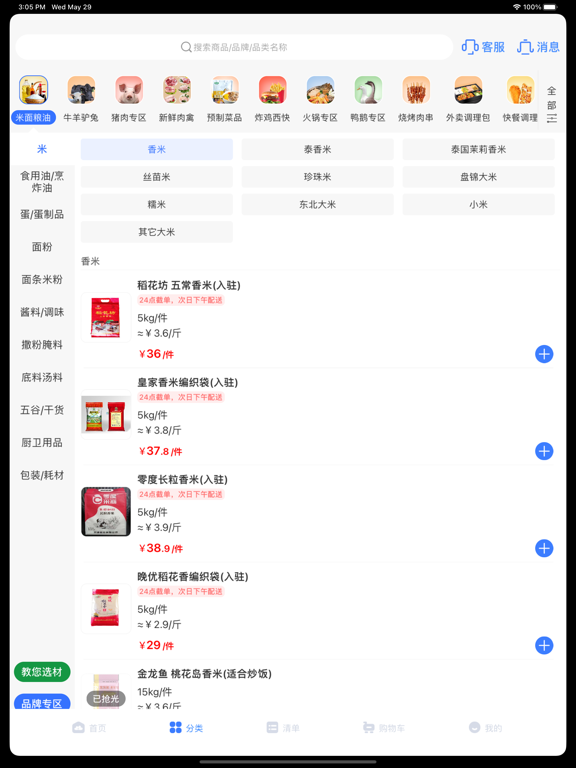The image size is (576, 768).
Task: Switch to the 首页 tab
Action: pyautogui.click(x=89, y=728)
